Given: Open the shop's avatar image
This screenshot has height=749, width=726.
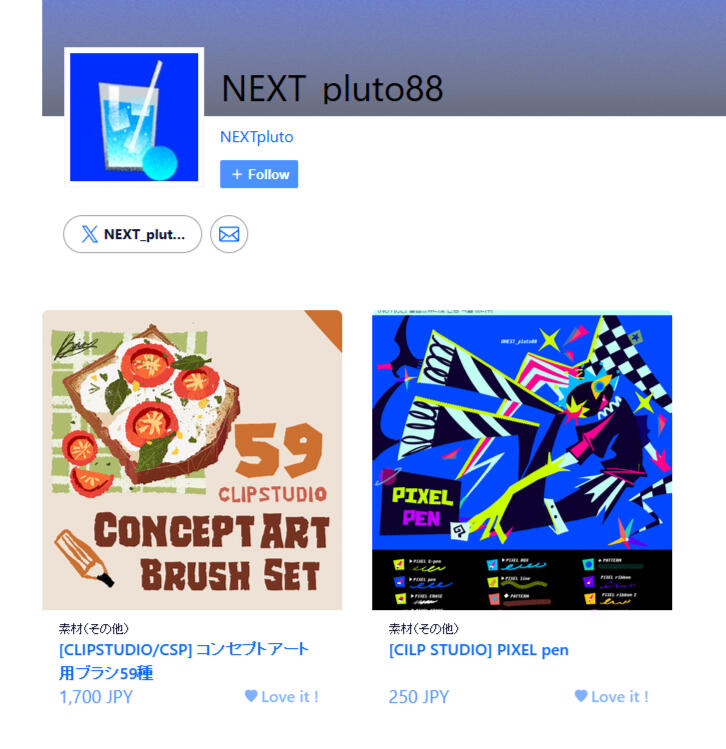Looking at the screenshot, I should pyautogui.click(x=134, y=116).
